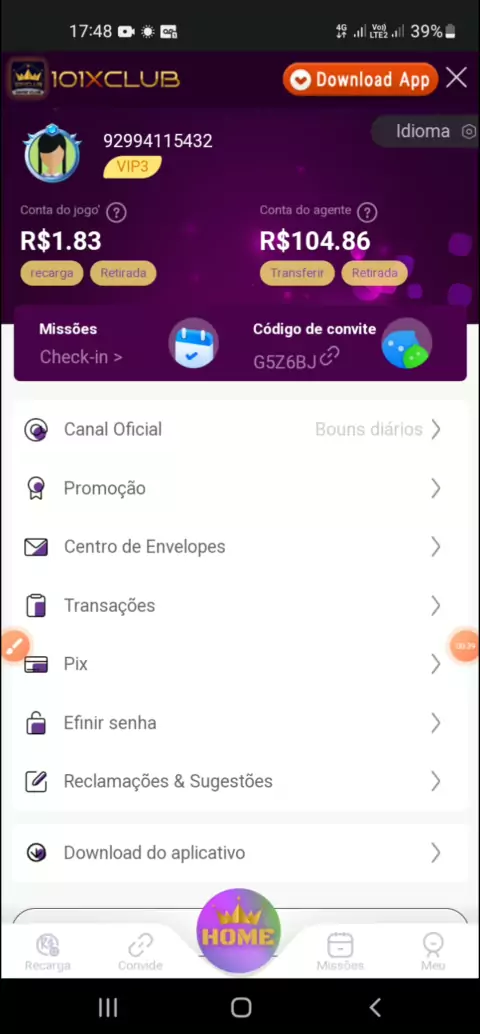
Task: Open Efinir senha row
Action: pos(240,723)
